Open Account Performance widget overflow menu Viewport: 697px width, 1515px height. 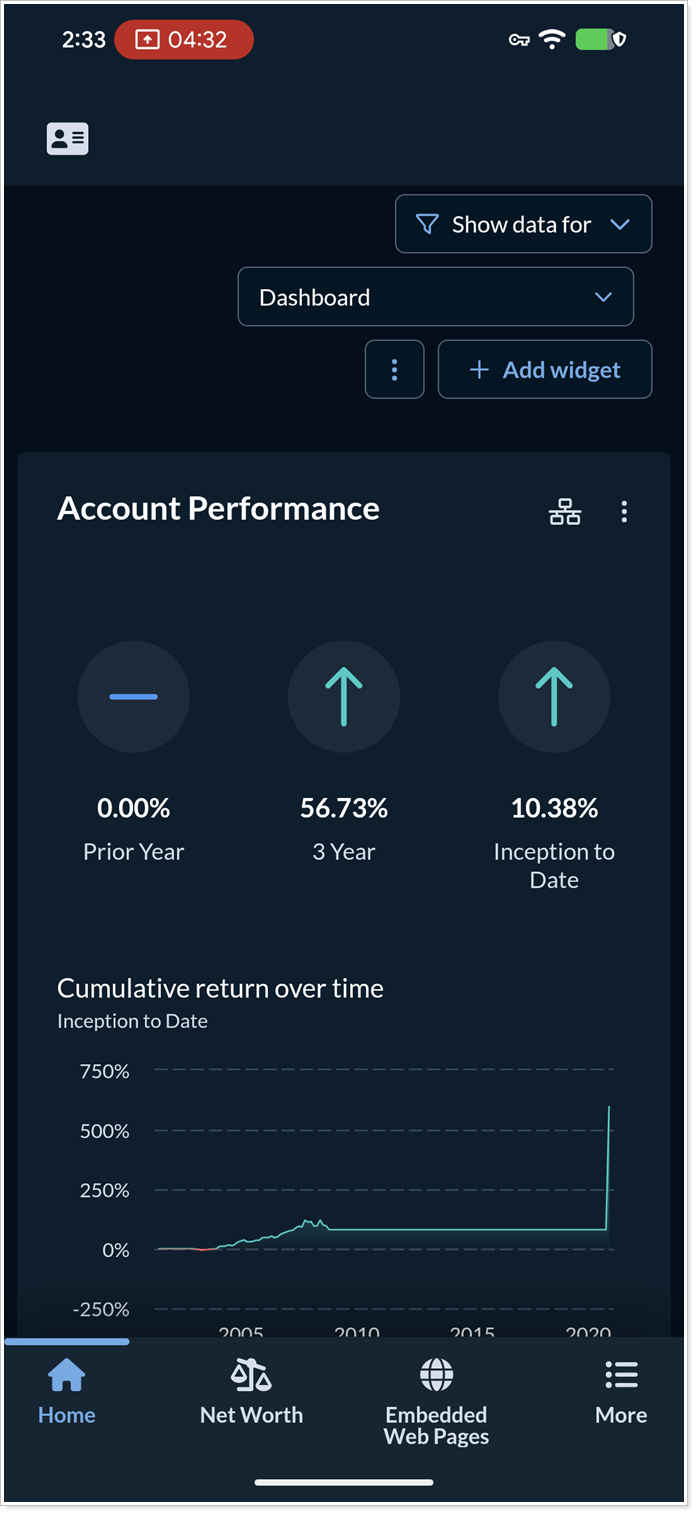(x=624, y=512)
